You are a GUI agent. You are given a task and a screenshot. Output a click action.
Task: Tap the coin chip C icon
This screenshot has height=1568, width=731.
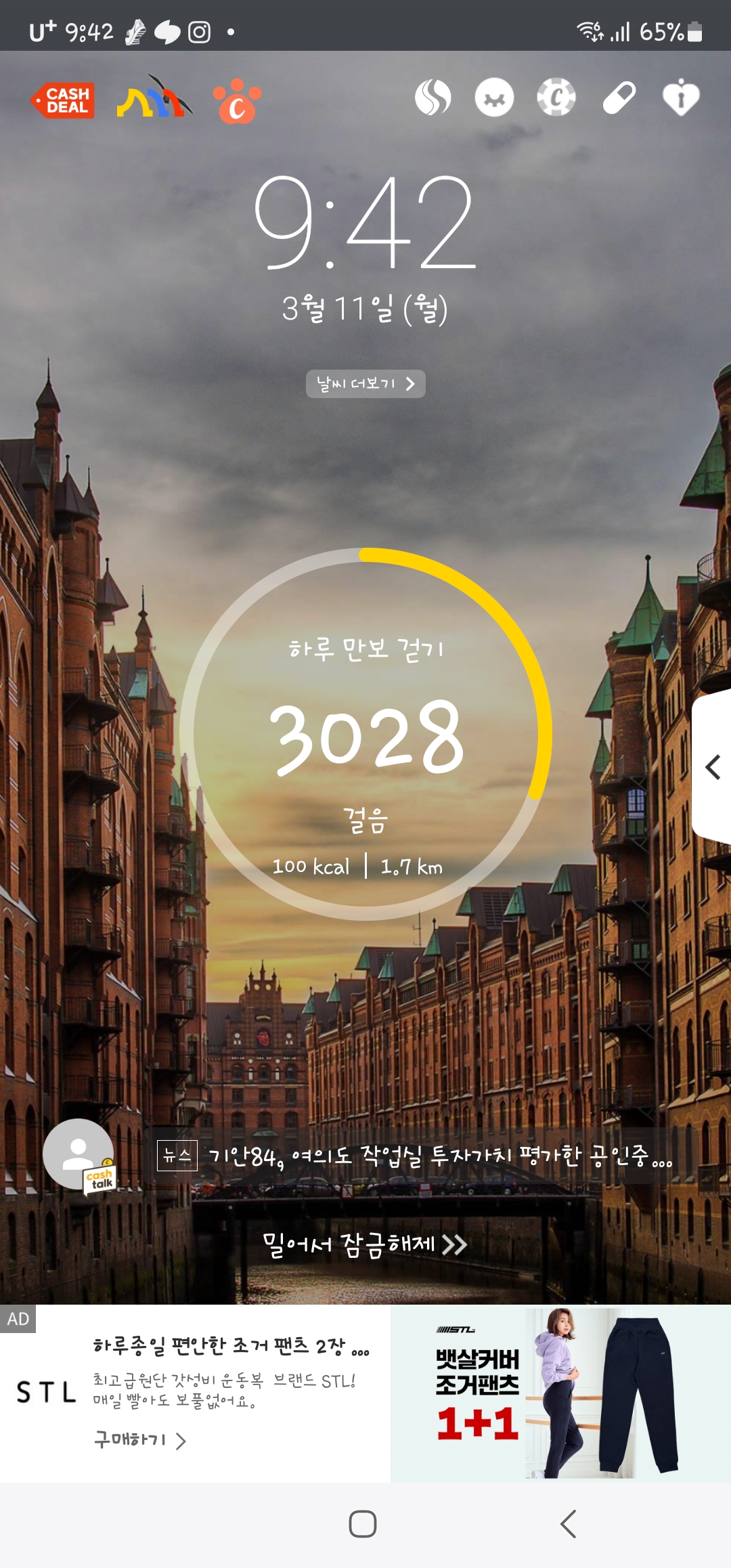pos(556,97)
